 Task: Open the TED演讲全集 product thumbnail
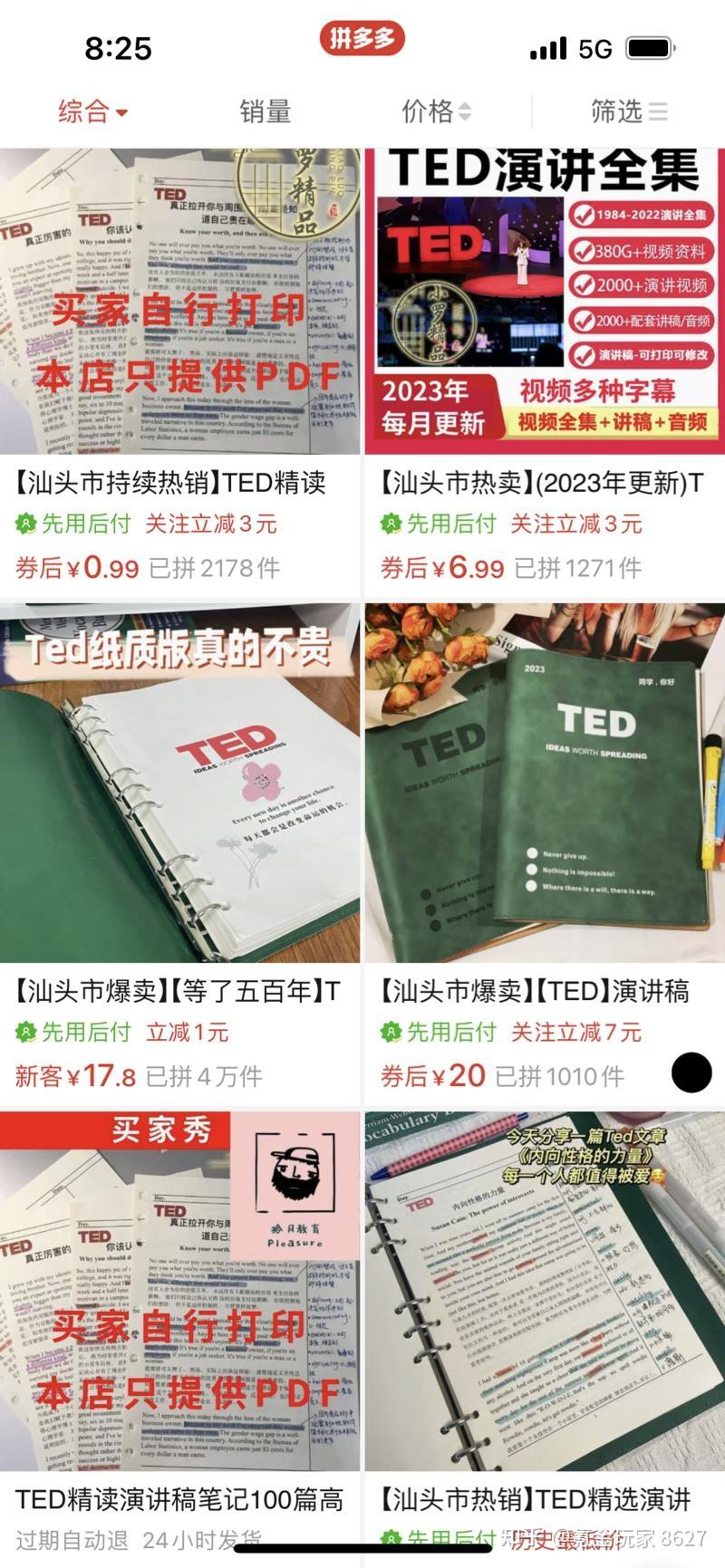pos(544,301)
